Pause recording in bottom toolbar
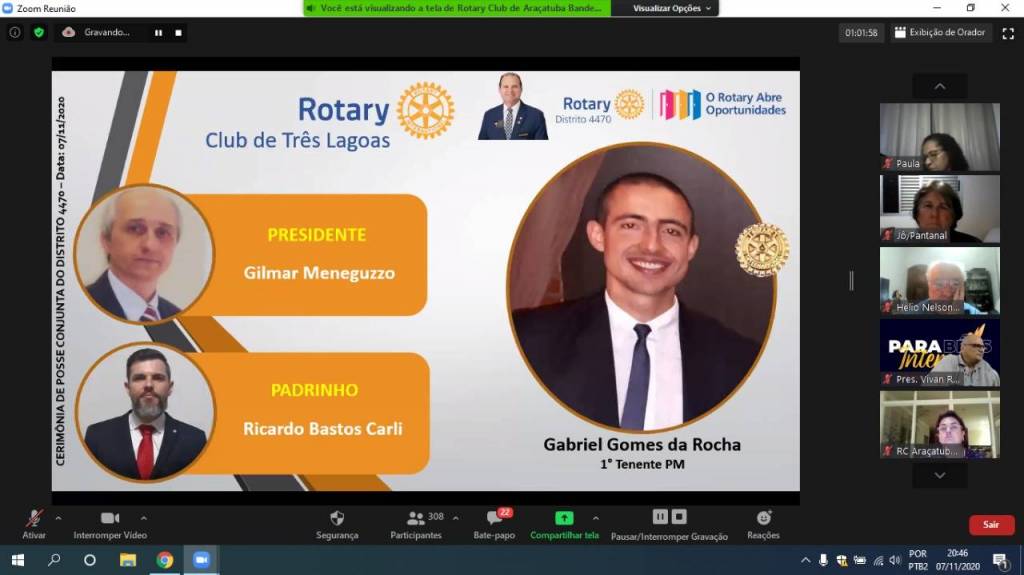Viewport: 1024px width, 575px height. pos(660,517)
